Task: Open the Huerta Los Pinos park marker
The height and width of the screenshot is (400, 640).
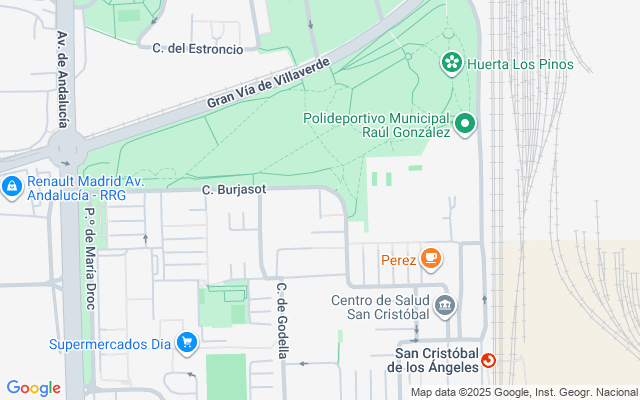Action: pyautogui.click(x=452, y=64)
